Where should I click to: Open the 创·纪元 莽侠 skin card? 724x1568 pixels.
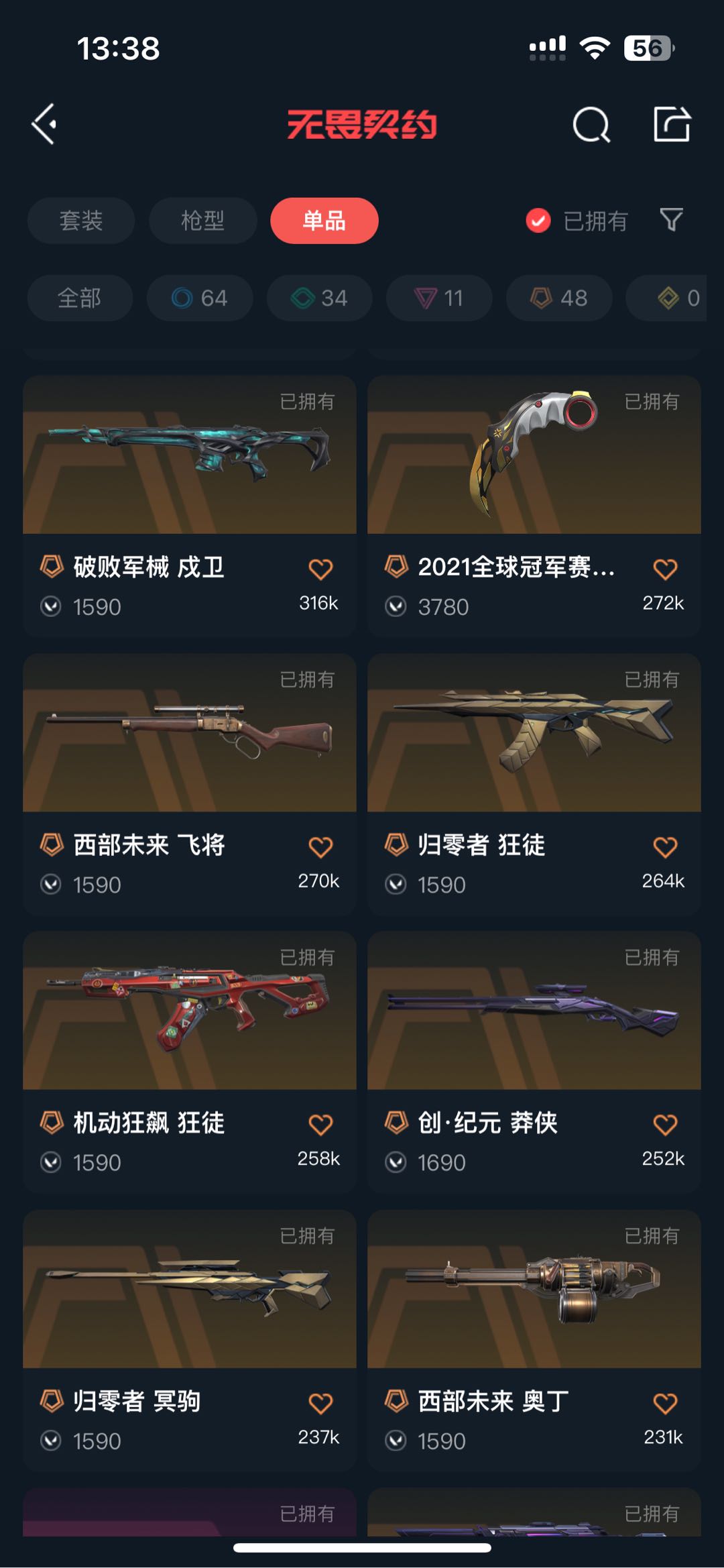pyautogui.click(x=534, y=1062)
